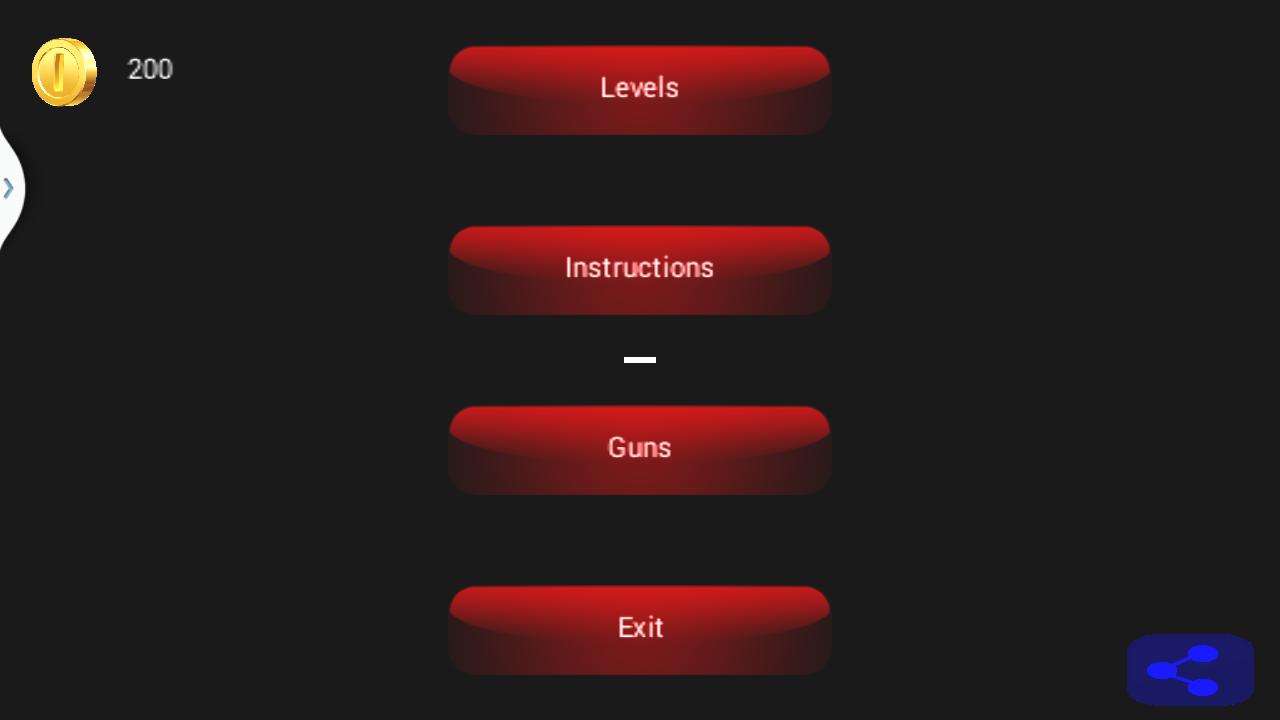View the Instructions screen
The height and width of the screenshot is (720, 1280).
tap(639, 269)
